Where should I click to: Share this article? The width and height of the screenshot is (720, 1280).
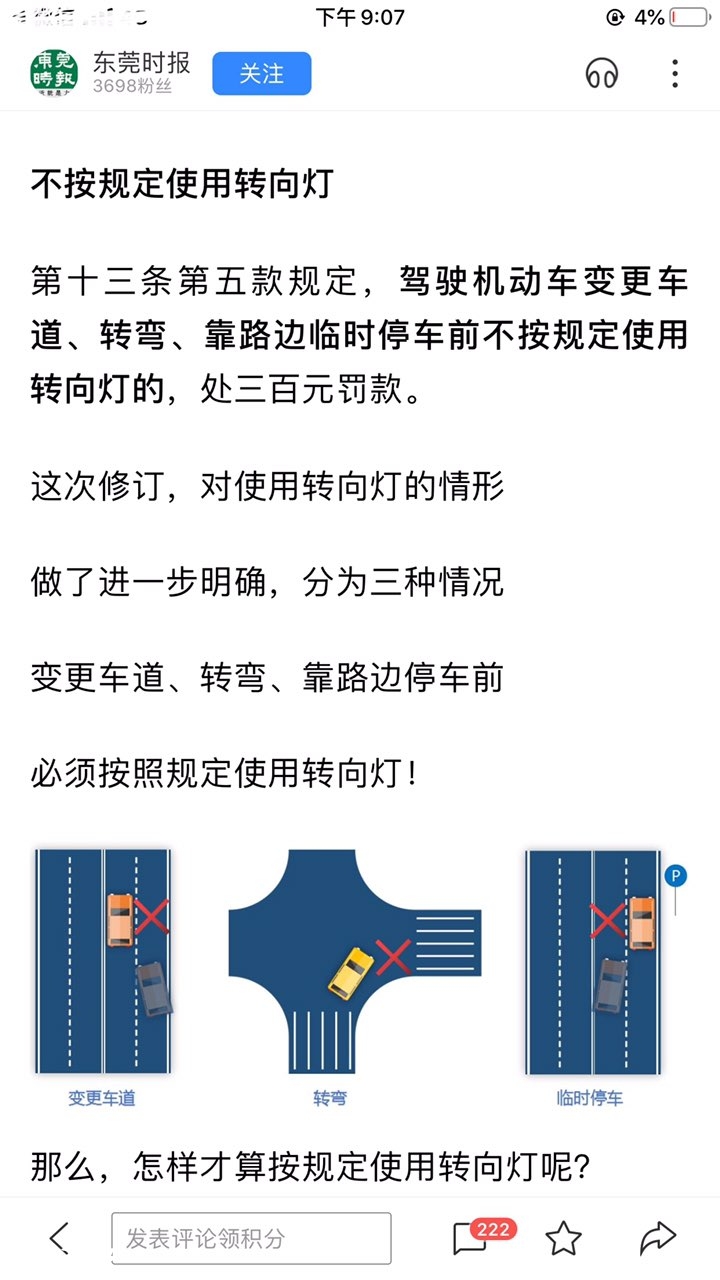[657, 1238]
